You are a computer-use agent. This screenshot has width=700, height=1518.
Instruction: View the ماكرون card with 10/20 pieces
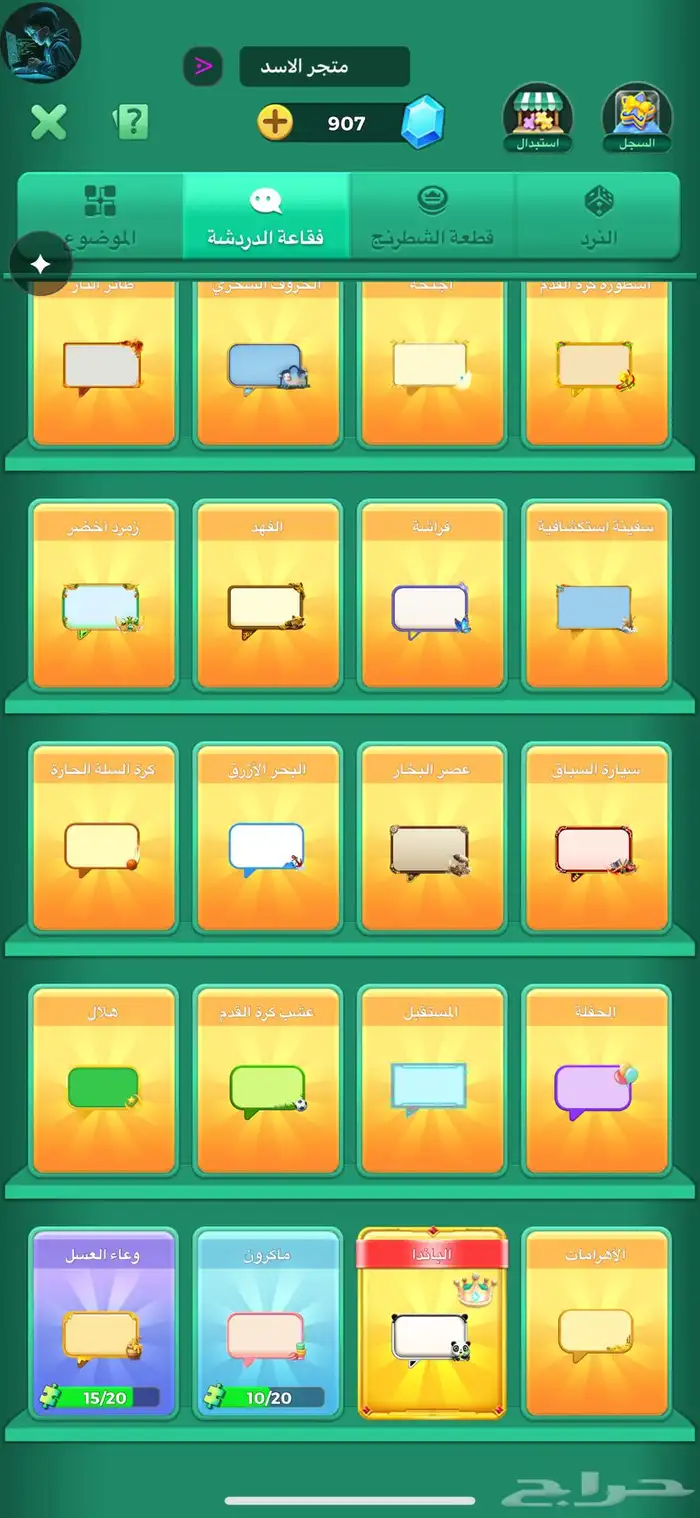point(267,1322)
